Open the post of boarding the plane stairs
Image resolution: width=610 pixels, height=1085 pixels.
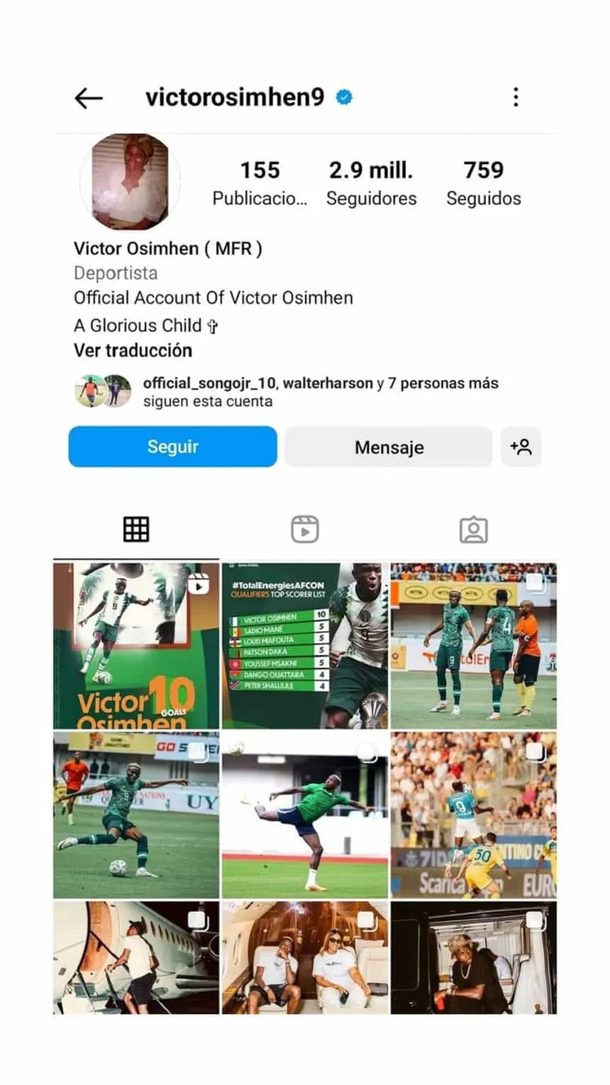[136, 958]
